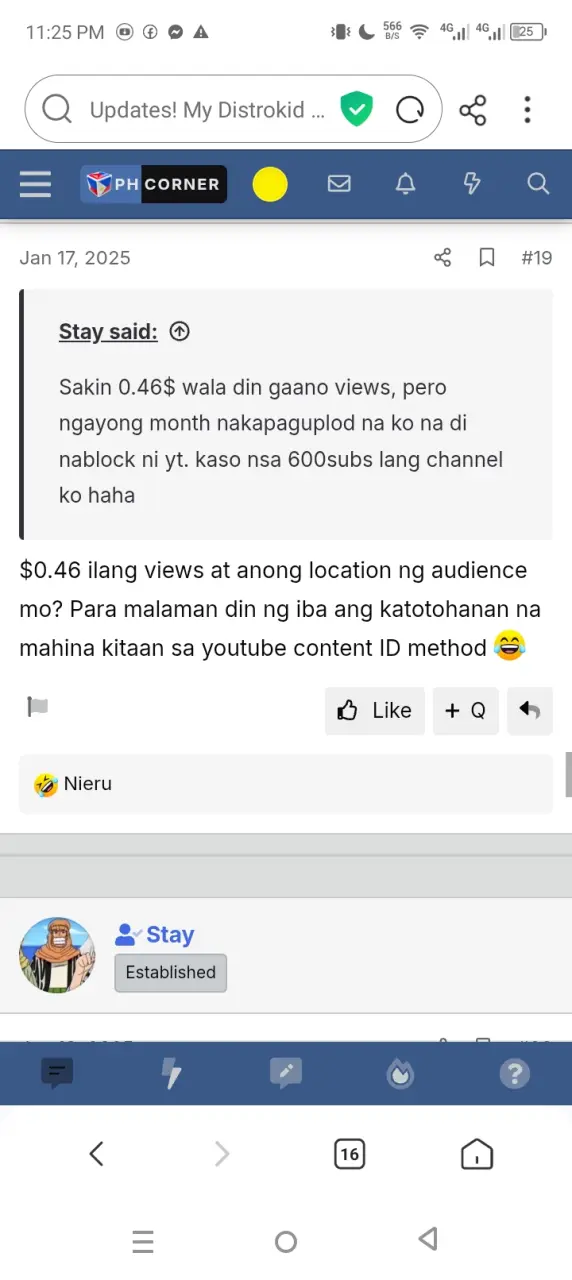572x1280 pixels.
Task: Open the notifications bell
Action: [405, 184]
